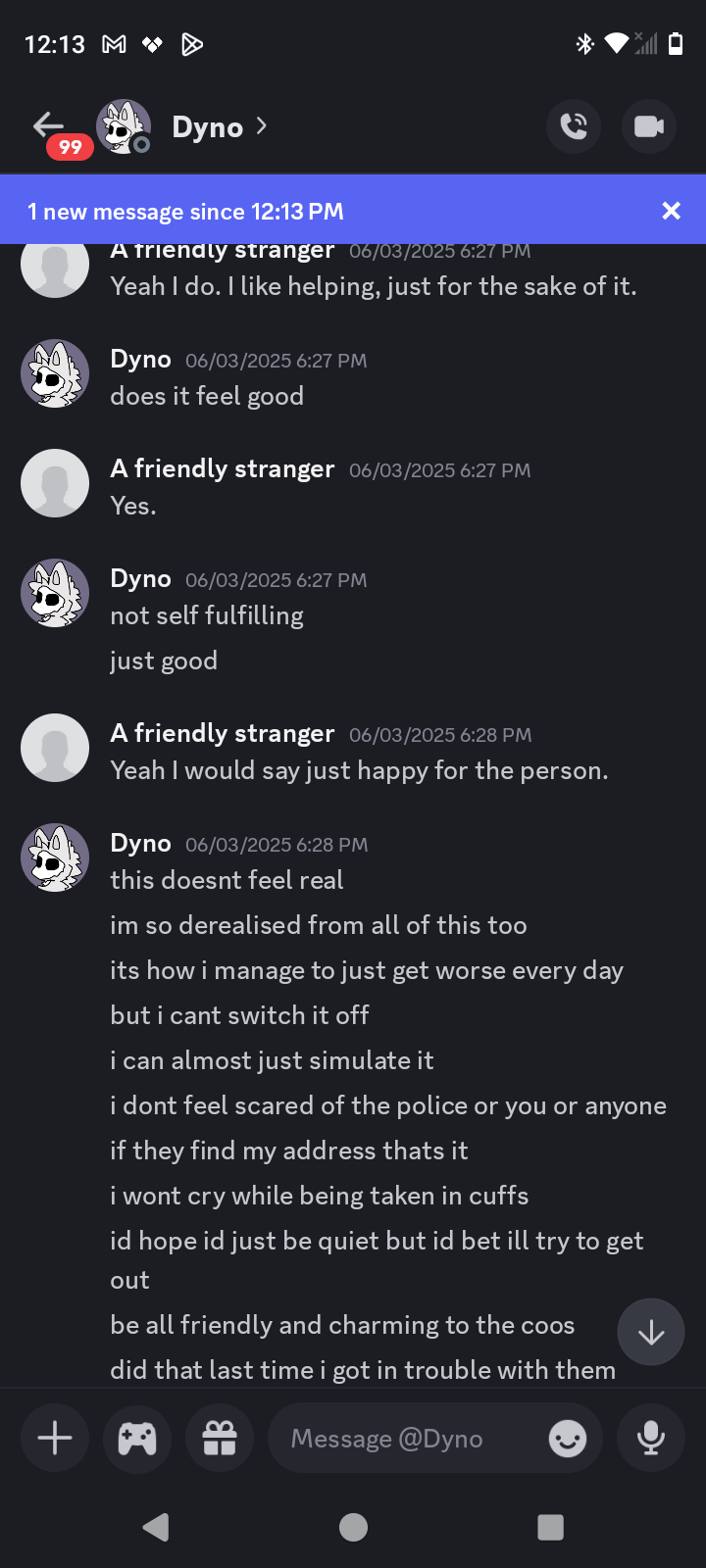Image resolution: width=706 pixels, height=1568 pixels.
Task: Dismiss the new message banner
Action: point(672,211)
